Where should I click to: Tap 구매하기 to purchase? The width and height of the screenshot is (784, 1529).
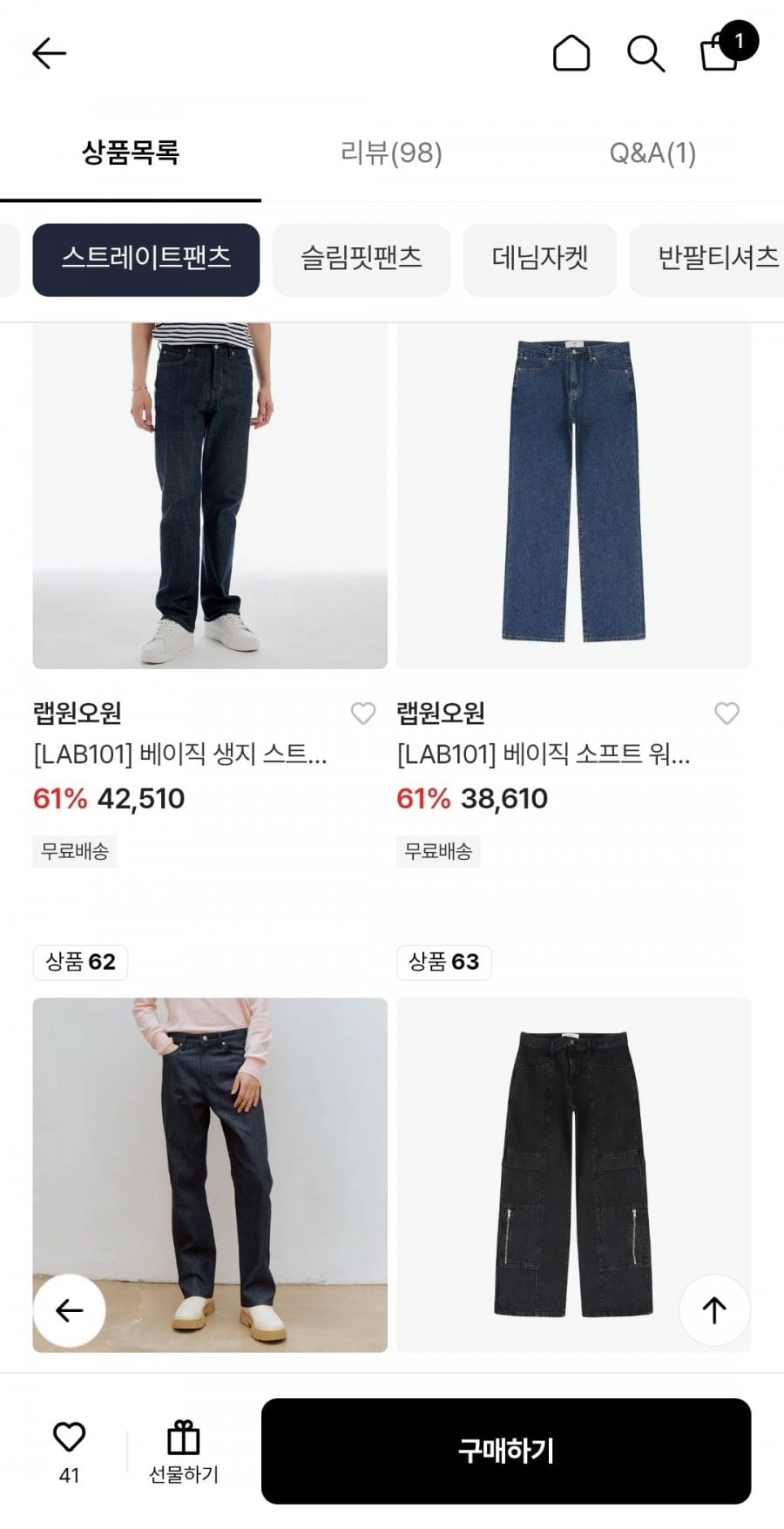(505, 1451)
